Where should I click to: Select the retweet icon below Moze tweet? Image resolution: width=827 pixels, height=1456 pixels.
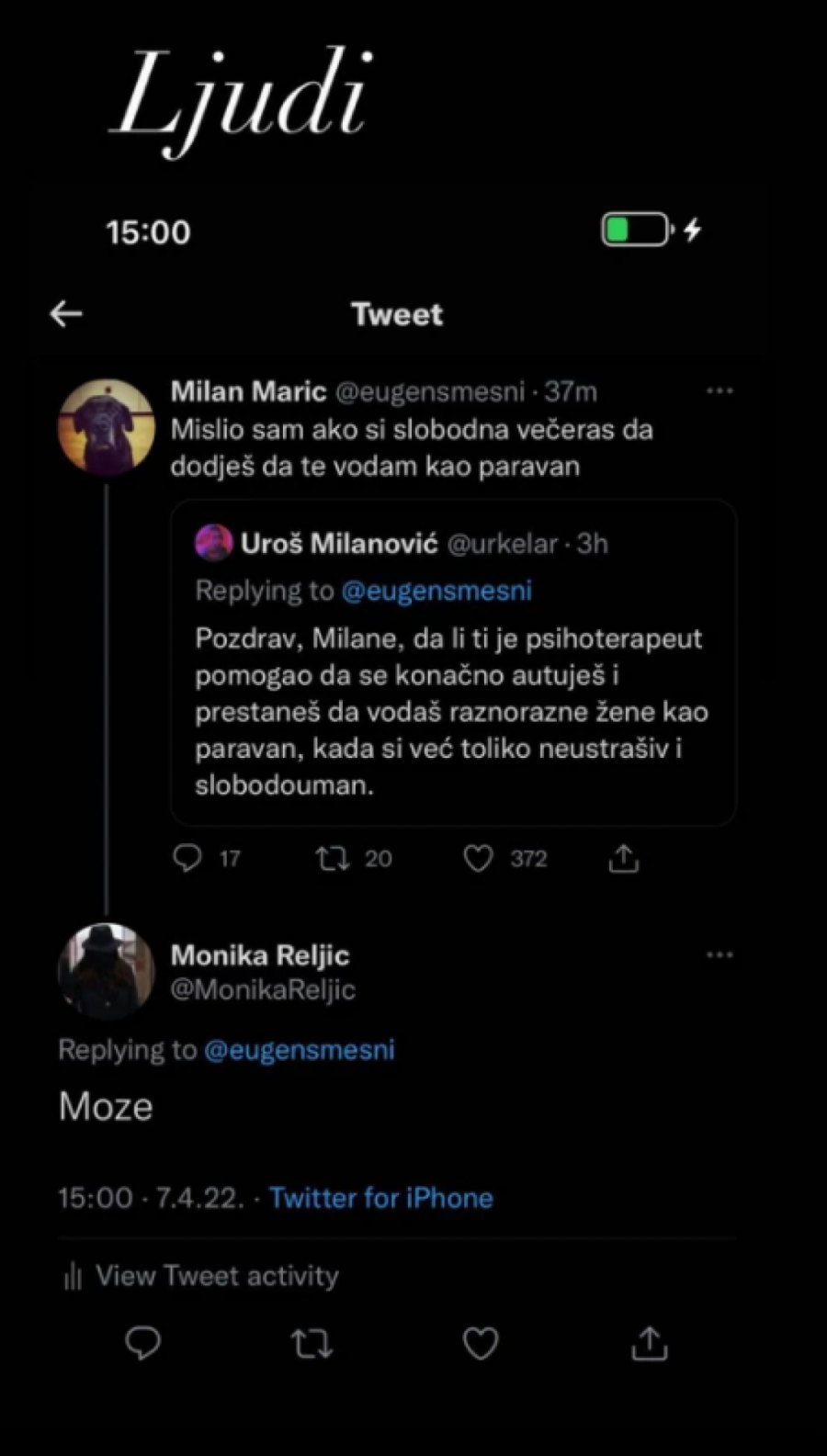tap(312, 1343)
